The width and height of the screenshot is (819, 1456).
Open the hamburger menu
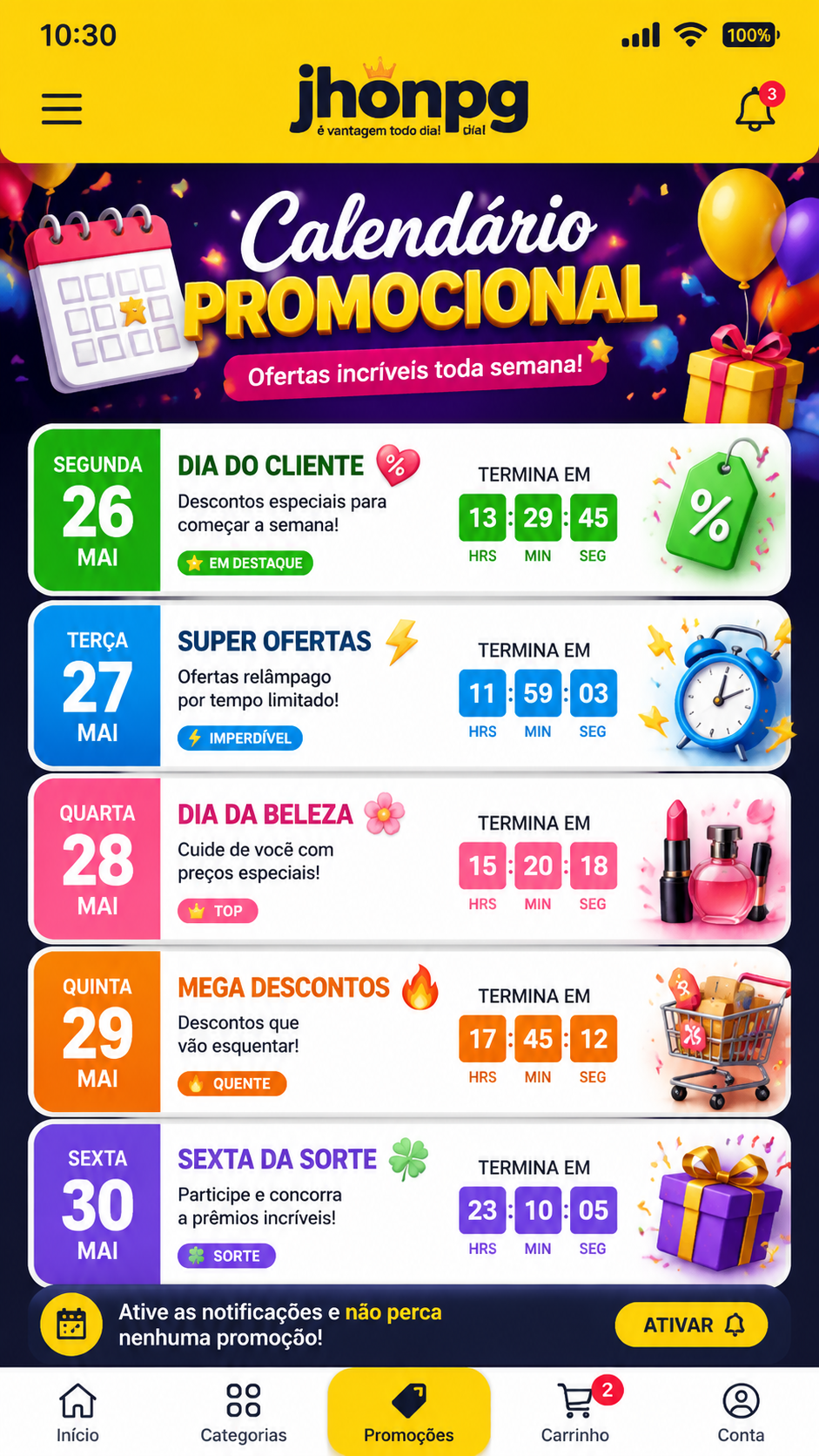[62, 109]
